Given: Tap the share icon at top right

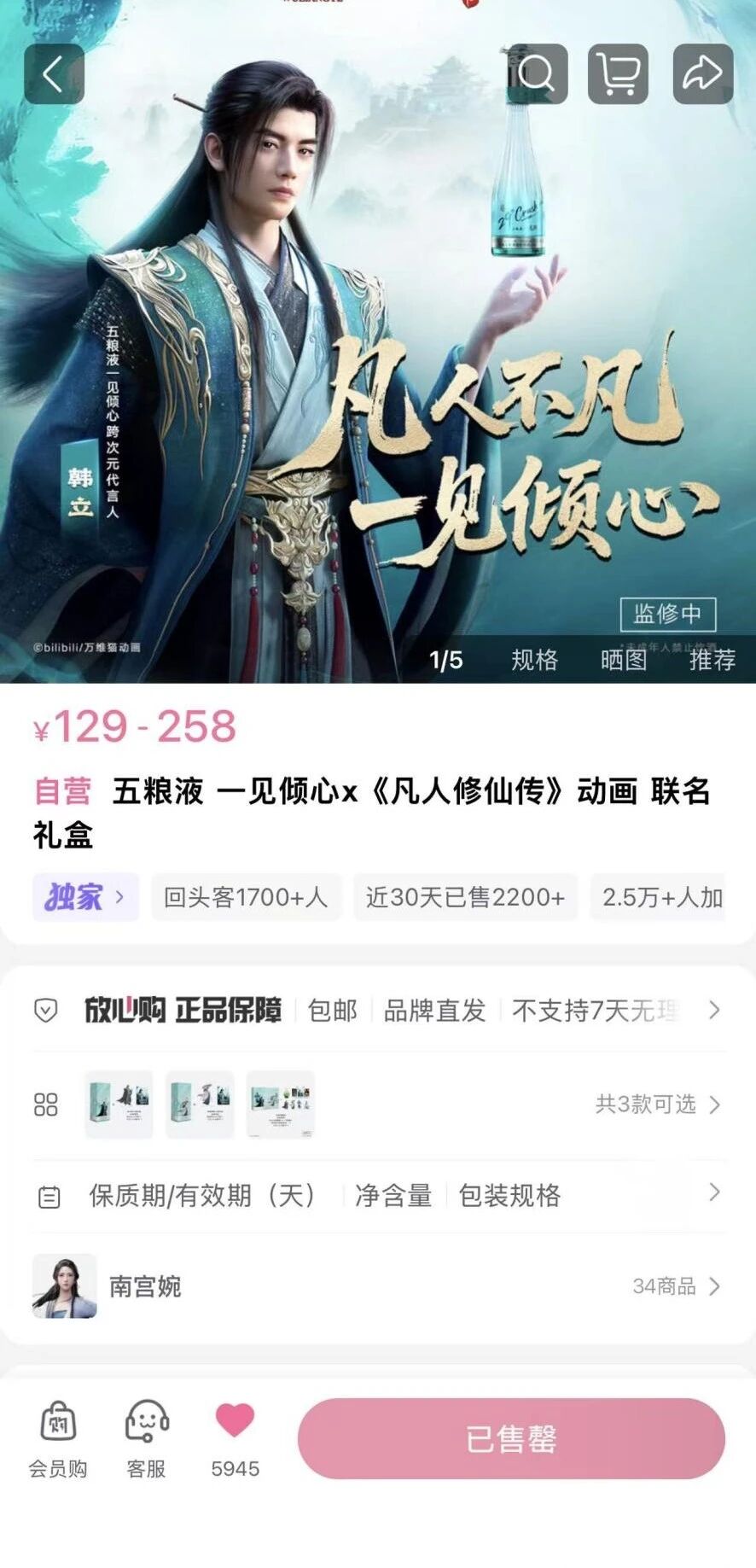Looking at the screenshot, I should click(701, 73).
